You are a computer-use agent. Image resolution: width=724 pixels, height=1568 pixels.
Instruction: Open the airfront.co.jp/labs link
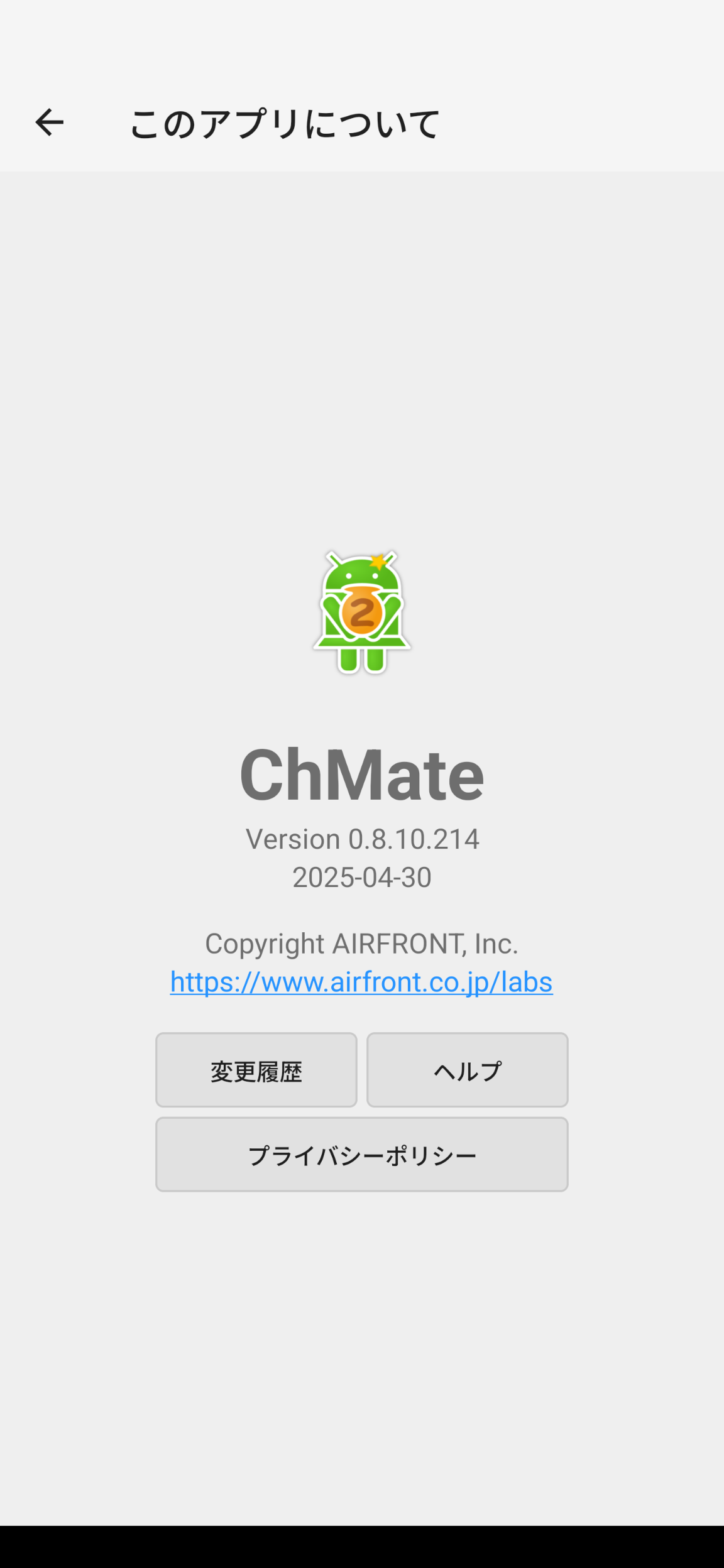click(361, 982)
